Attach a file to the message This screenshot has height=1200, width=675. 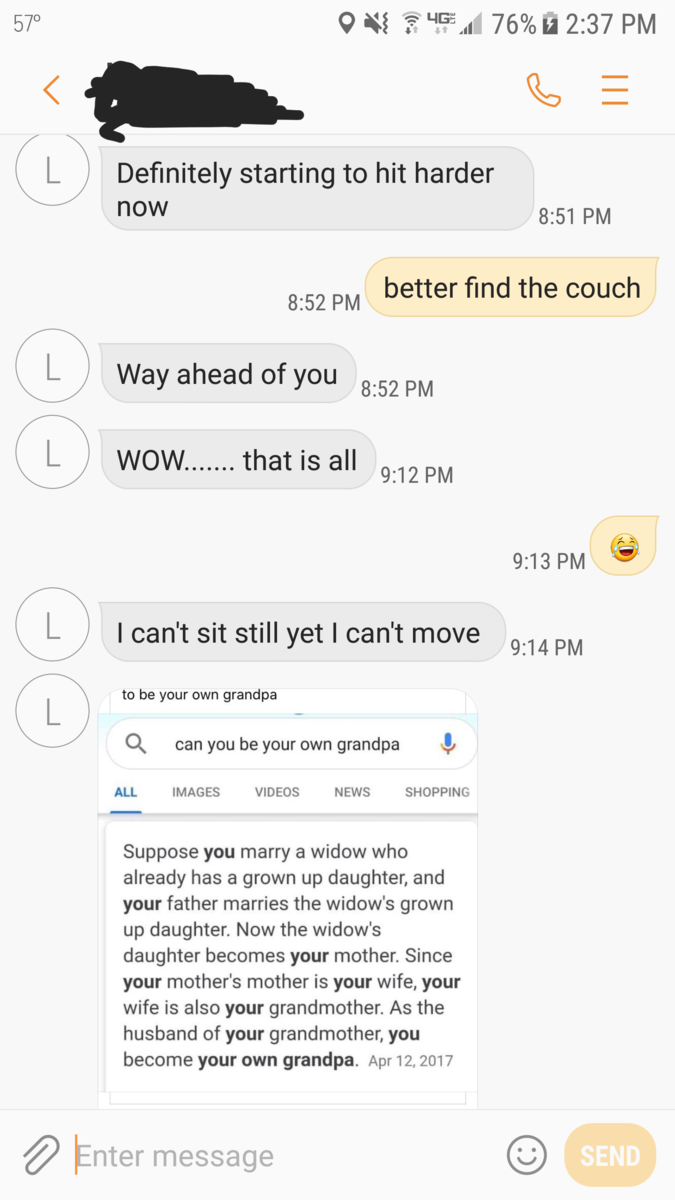(x=41, y=1156)
